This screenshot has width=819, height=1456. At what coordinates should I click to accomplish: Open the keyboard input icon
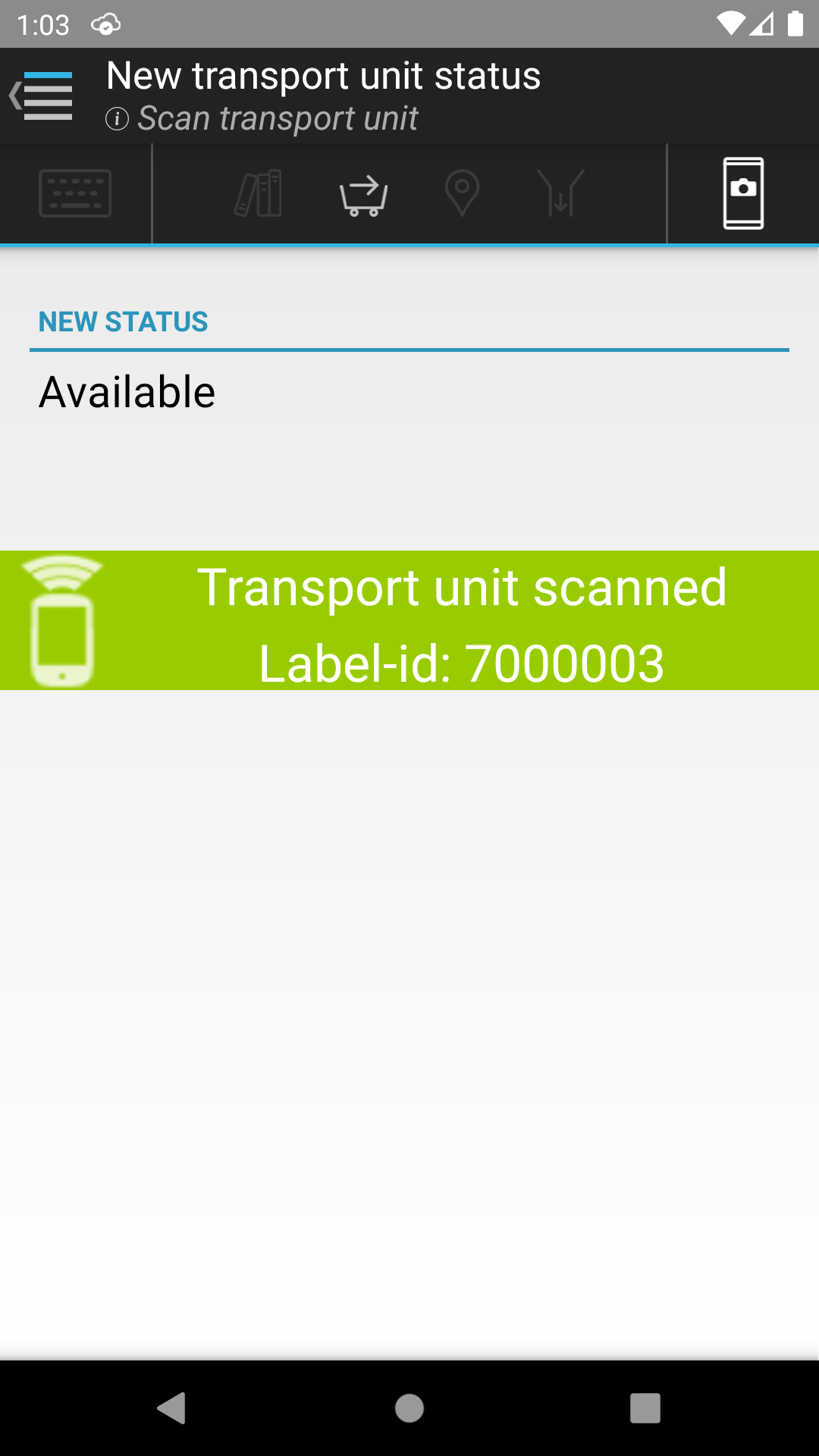click(x=75, y=193)
